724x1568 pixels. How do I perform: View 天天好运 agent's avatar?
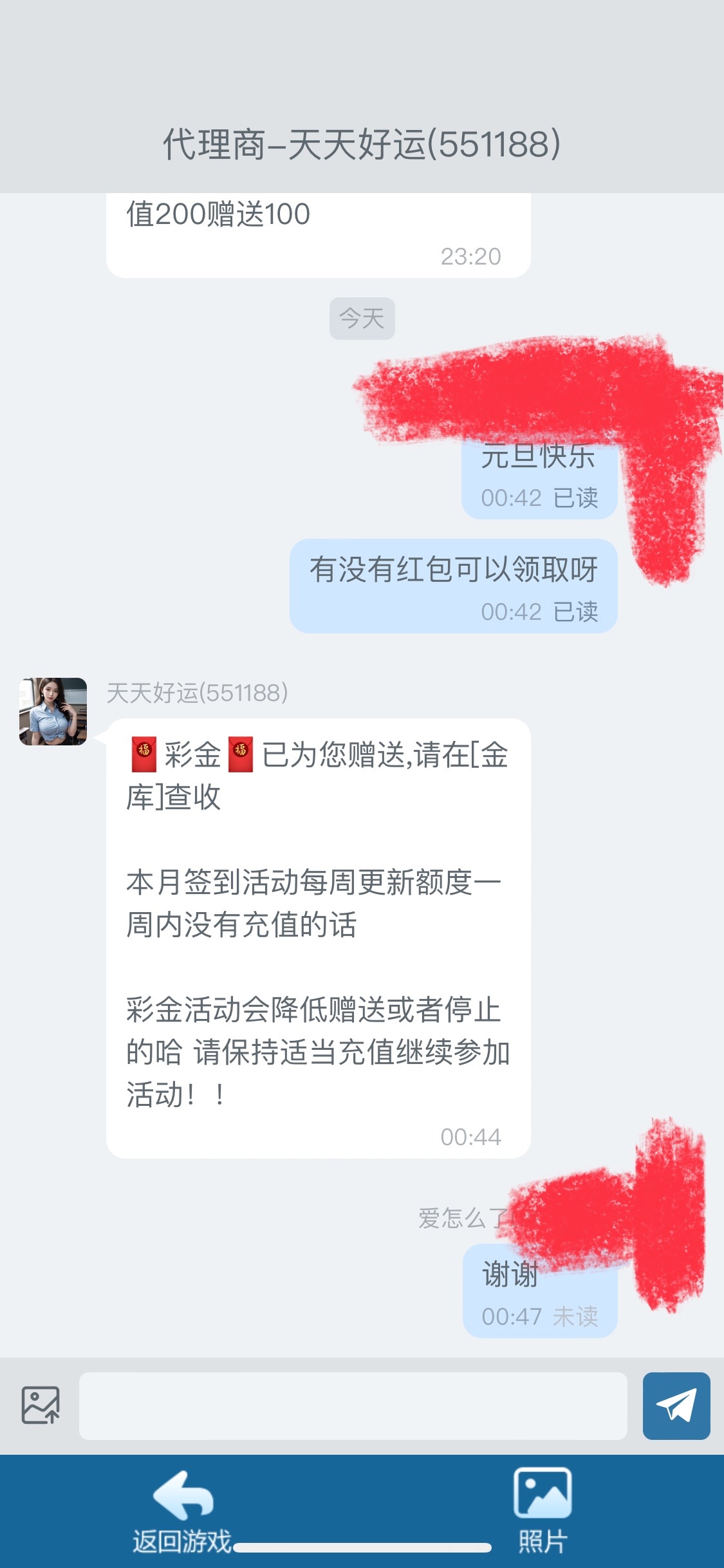click(53, 711)
